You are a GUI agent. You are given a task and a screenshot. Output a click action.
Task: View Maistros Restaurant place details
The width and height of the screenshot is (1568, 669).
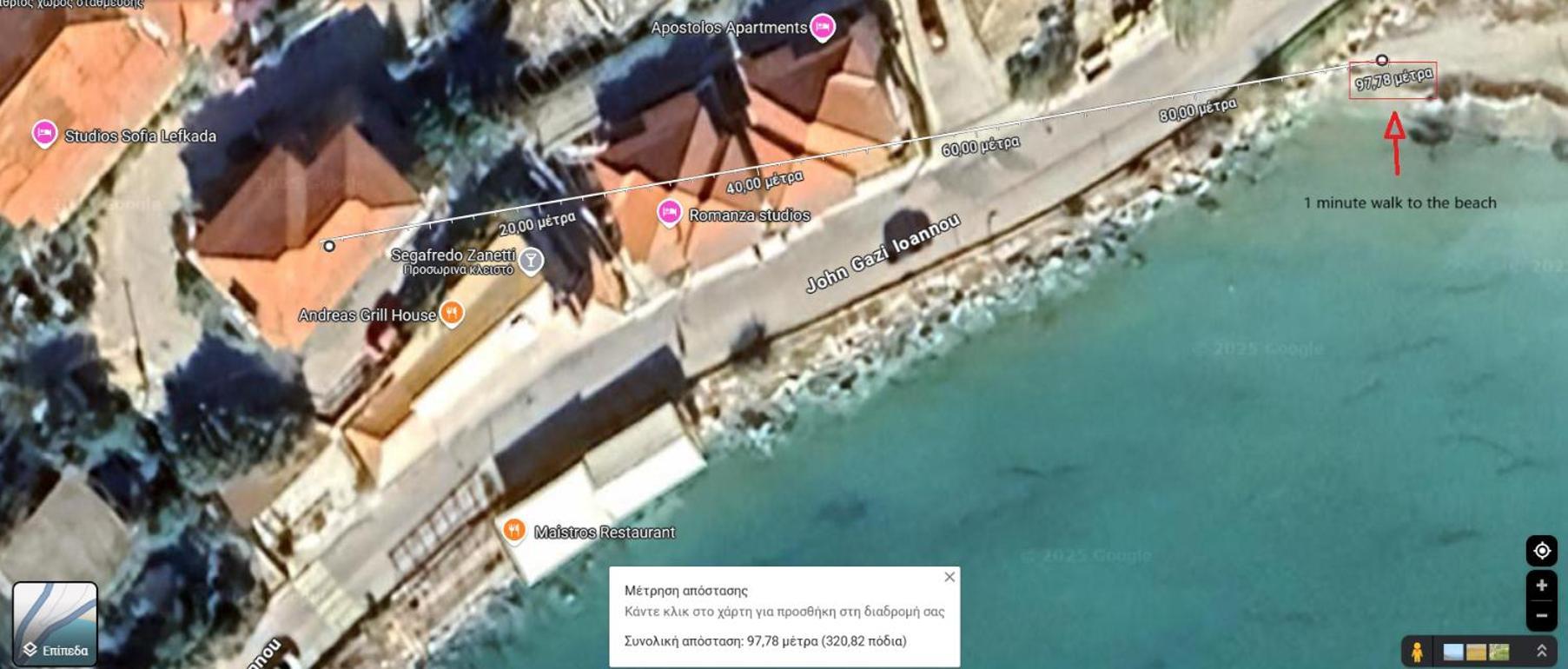pyautogui.click(x=514, y=529)
